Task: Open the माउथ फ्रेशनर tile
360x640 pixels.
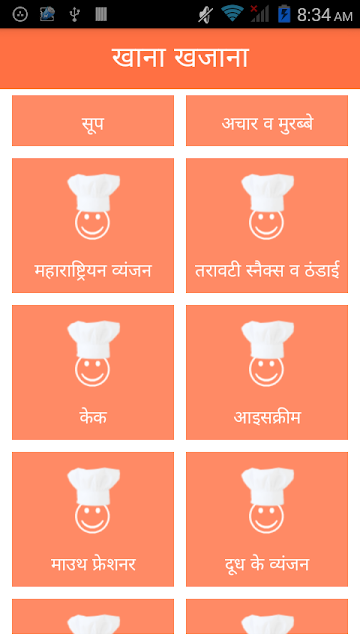Action: (x=93, y=519)
